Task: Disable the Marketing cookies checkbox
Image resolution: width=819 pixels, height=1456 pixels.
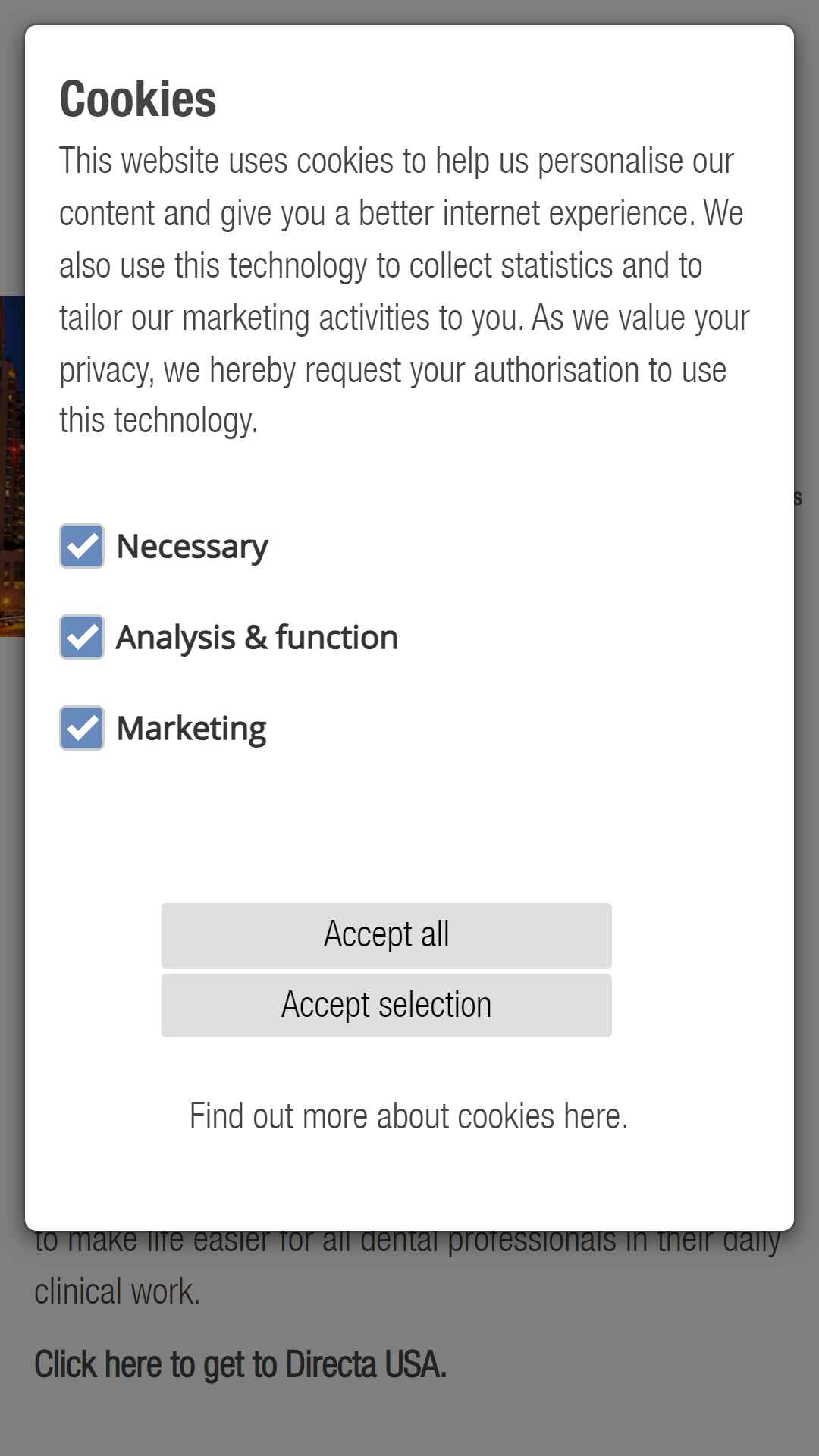Action: (82, 728)
